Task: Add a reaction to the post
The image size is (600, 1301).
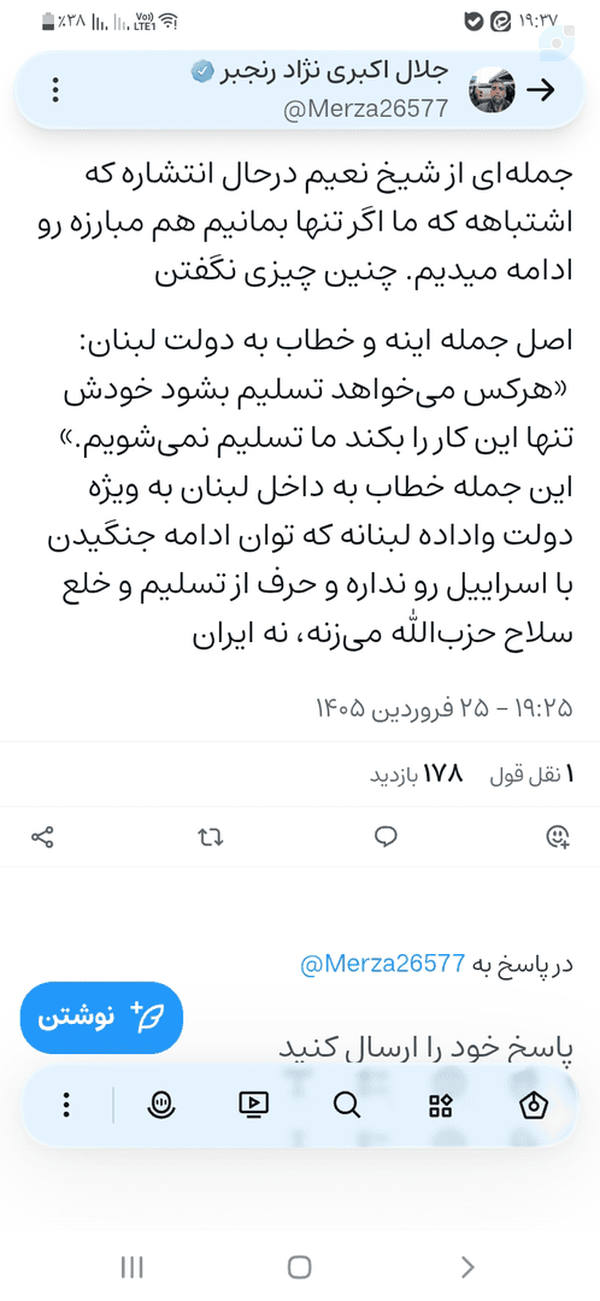Action: (559, 837)
